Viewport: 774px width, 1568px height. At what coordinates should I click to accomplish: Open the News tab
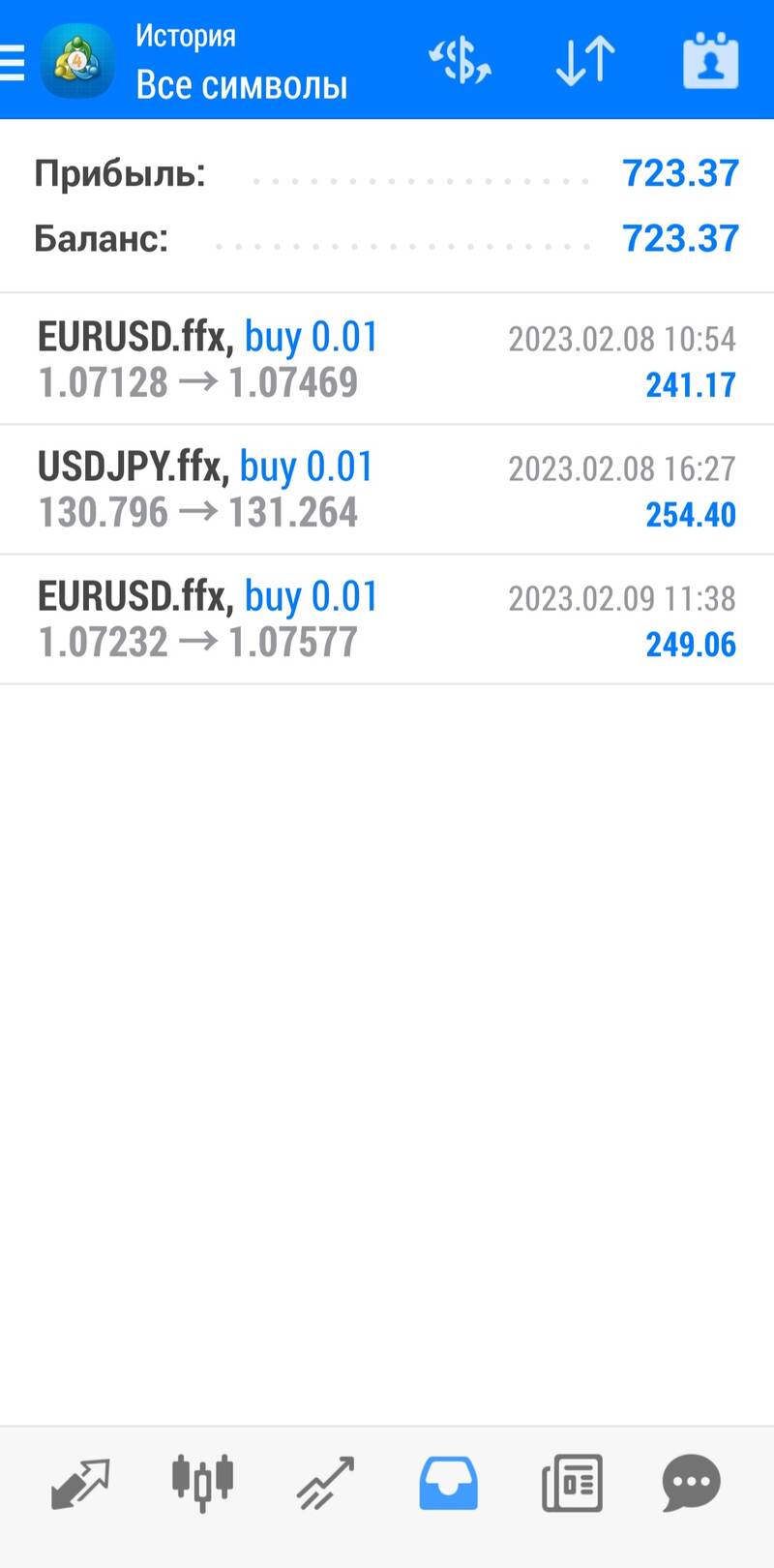(572, 1483)
